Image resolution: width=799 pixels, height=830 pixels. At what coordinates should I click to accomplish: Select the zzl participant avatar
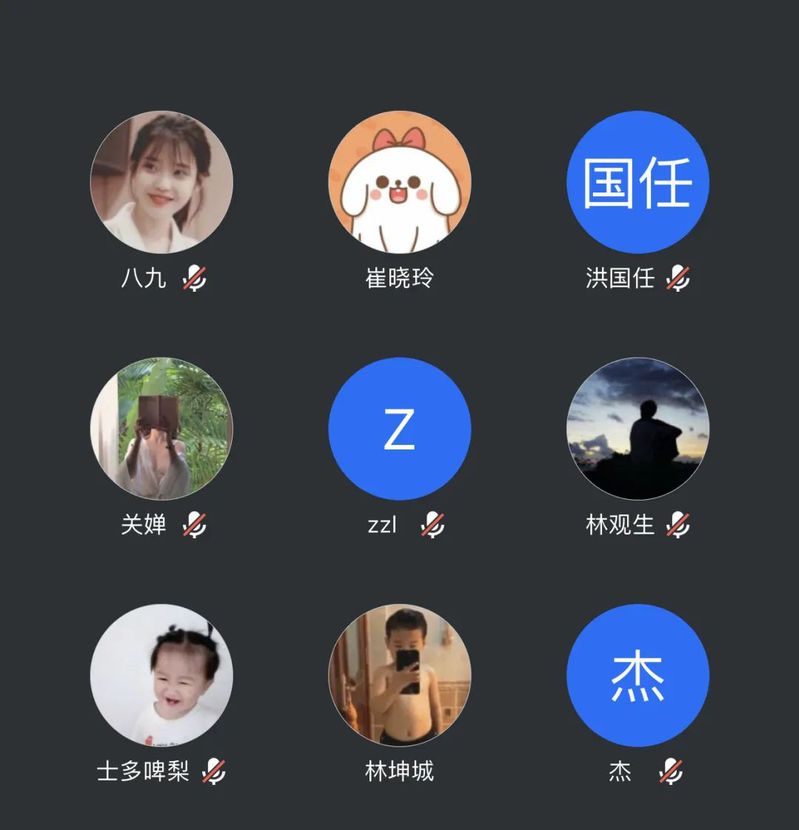399,428
